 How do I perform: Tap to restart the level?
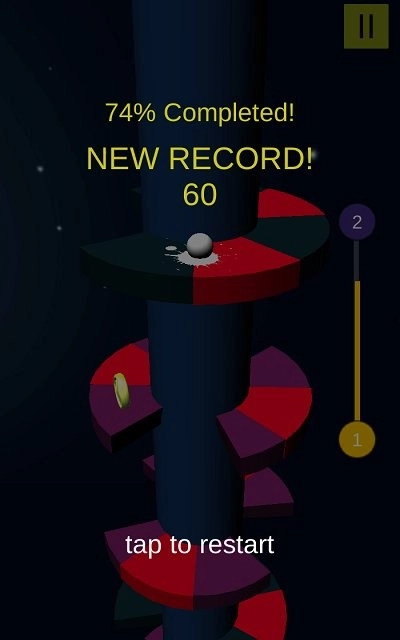point(200,545)
